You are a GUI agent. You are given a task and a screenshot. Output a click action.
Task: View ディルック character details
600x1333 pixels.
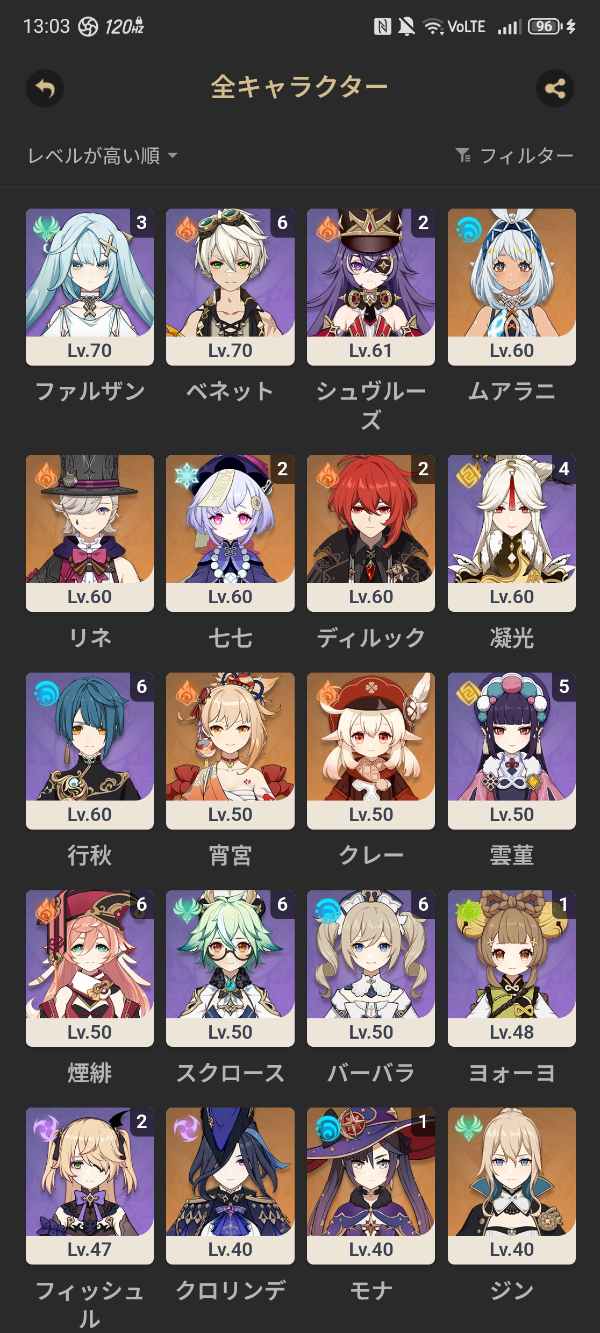(371, 532)
